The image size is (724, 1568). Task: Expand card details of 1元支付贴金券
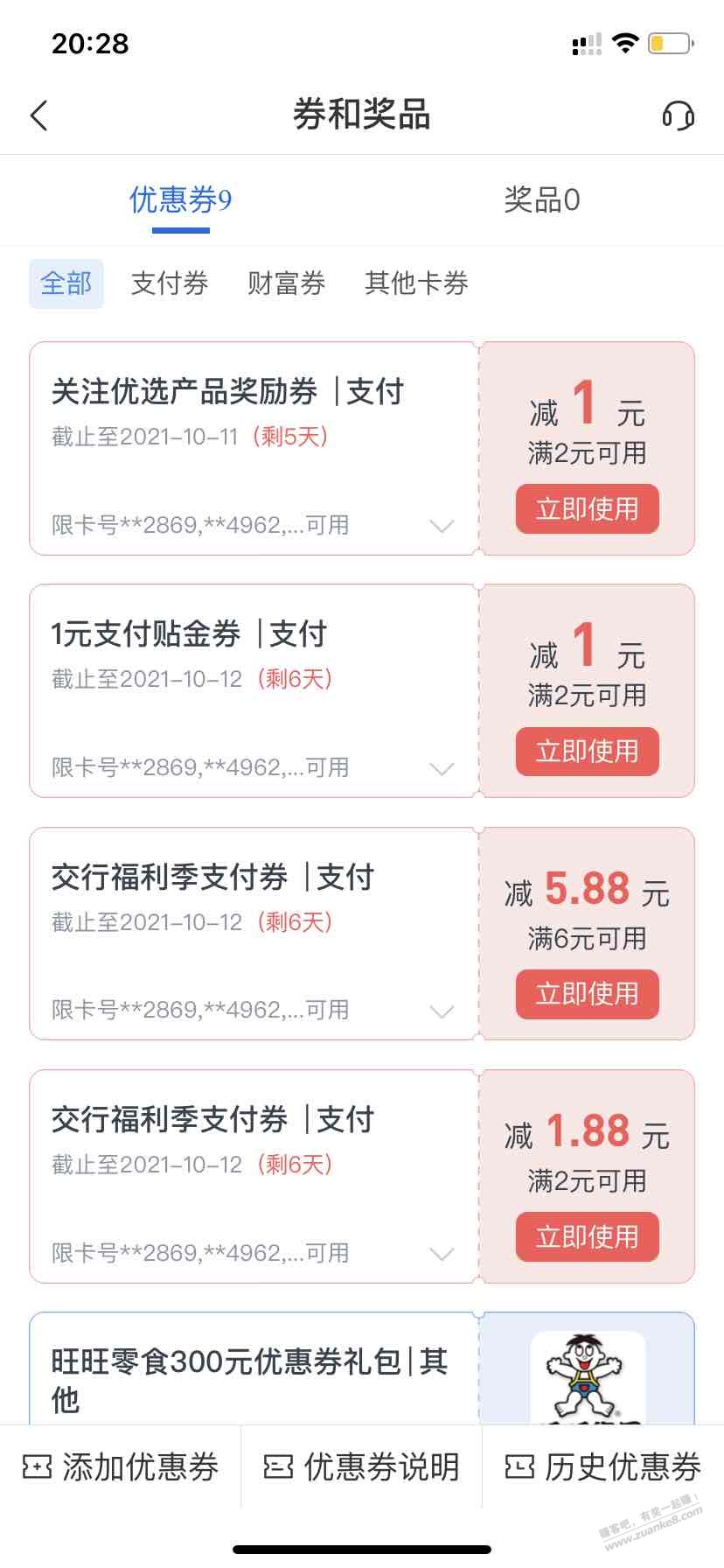442,768
